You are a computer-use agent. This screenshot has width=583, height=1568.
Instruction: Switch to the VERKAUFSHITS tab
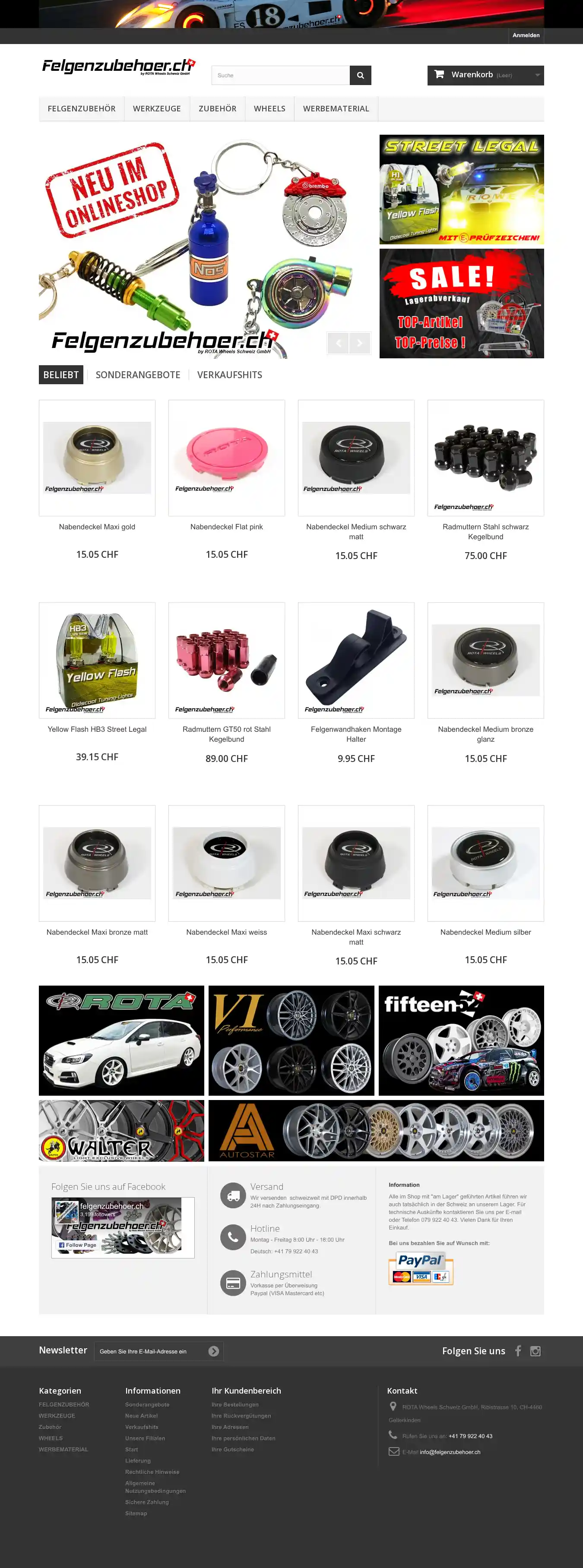230,375
